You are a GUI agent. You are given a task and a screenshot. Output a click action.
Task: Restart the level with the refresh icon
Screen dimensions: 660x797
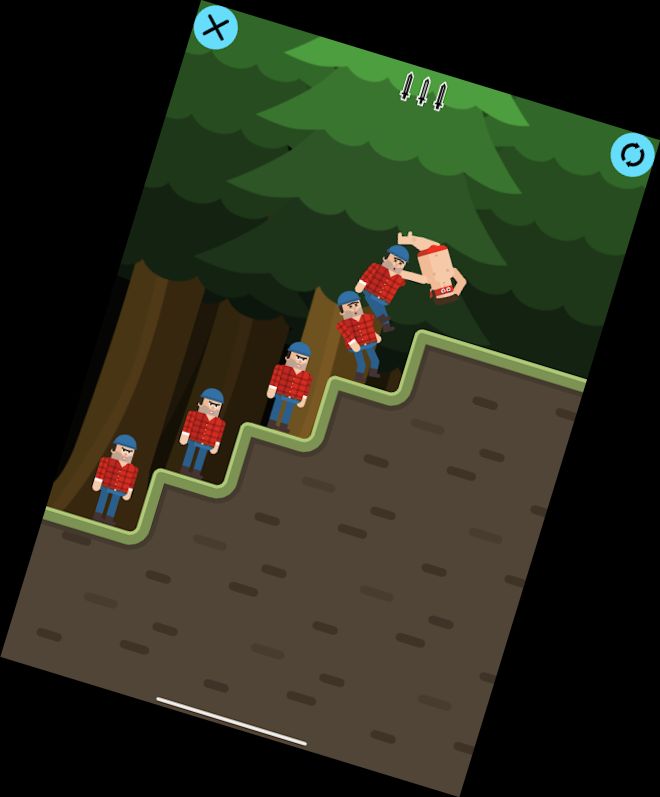[x=632, y=155]
